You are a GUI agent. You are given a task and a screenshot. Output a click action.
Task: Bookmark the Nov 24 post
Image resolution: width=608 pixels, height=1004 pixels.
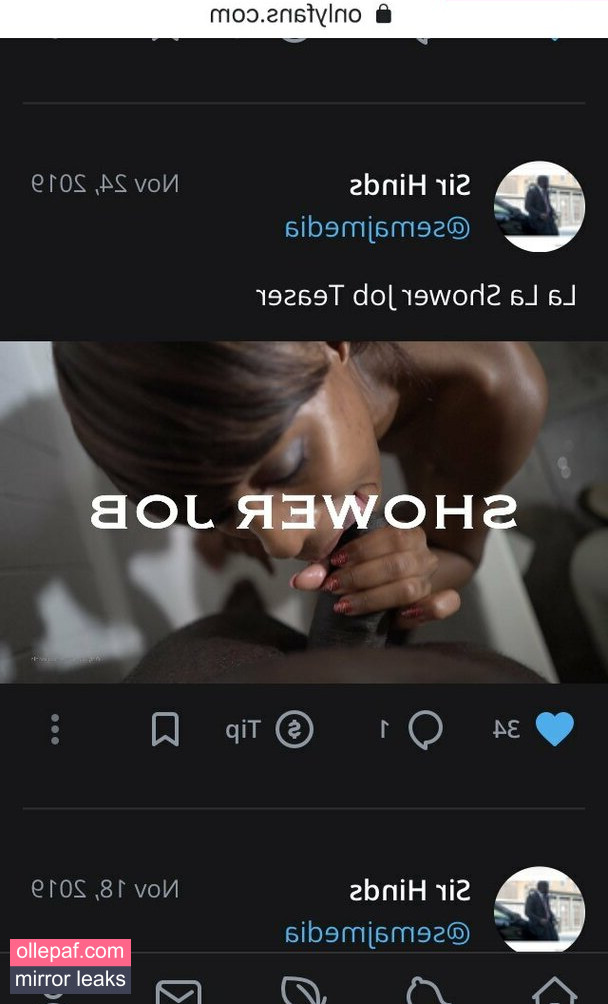tap(165, 730)
